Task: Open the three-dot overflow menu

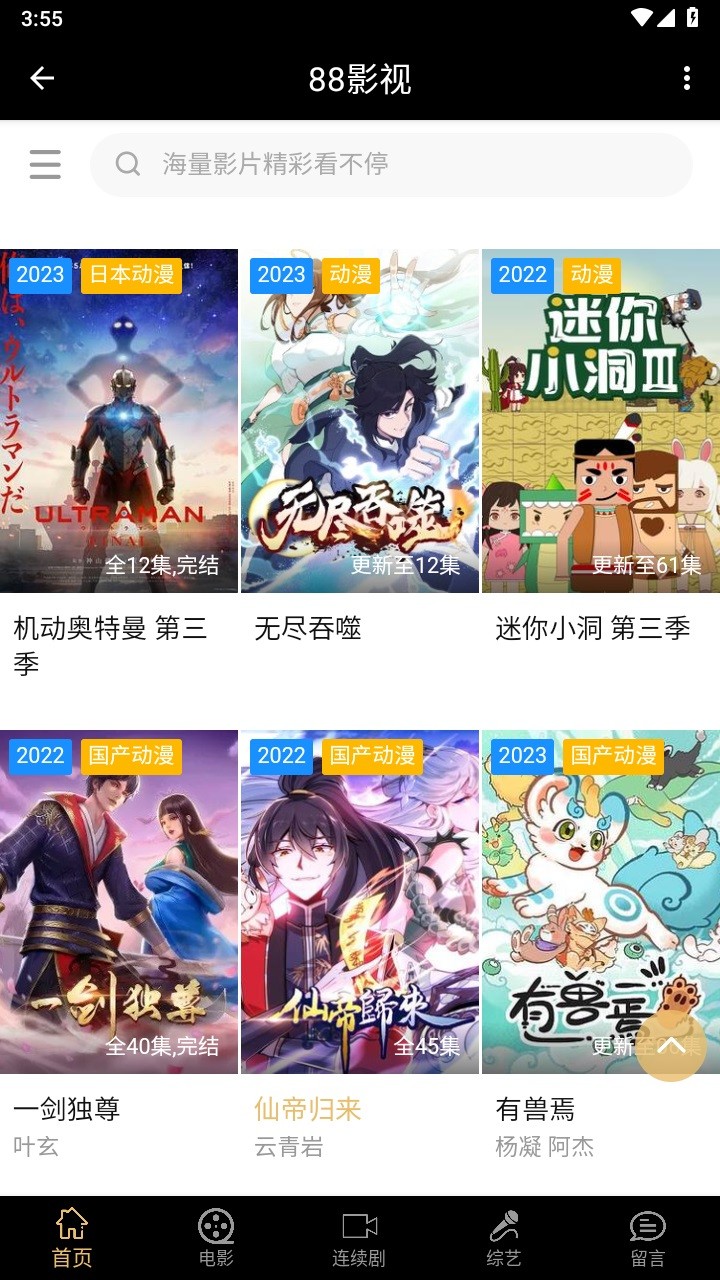Action: tap(686, 76)
